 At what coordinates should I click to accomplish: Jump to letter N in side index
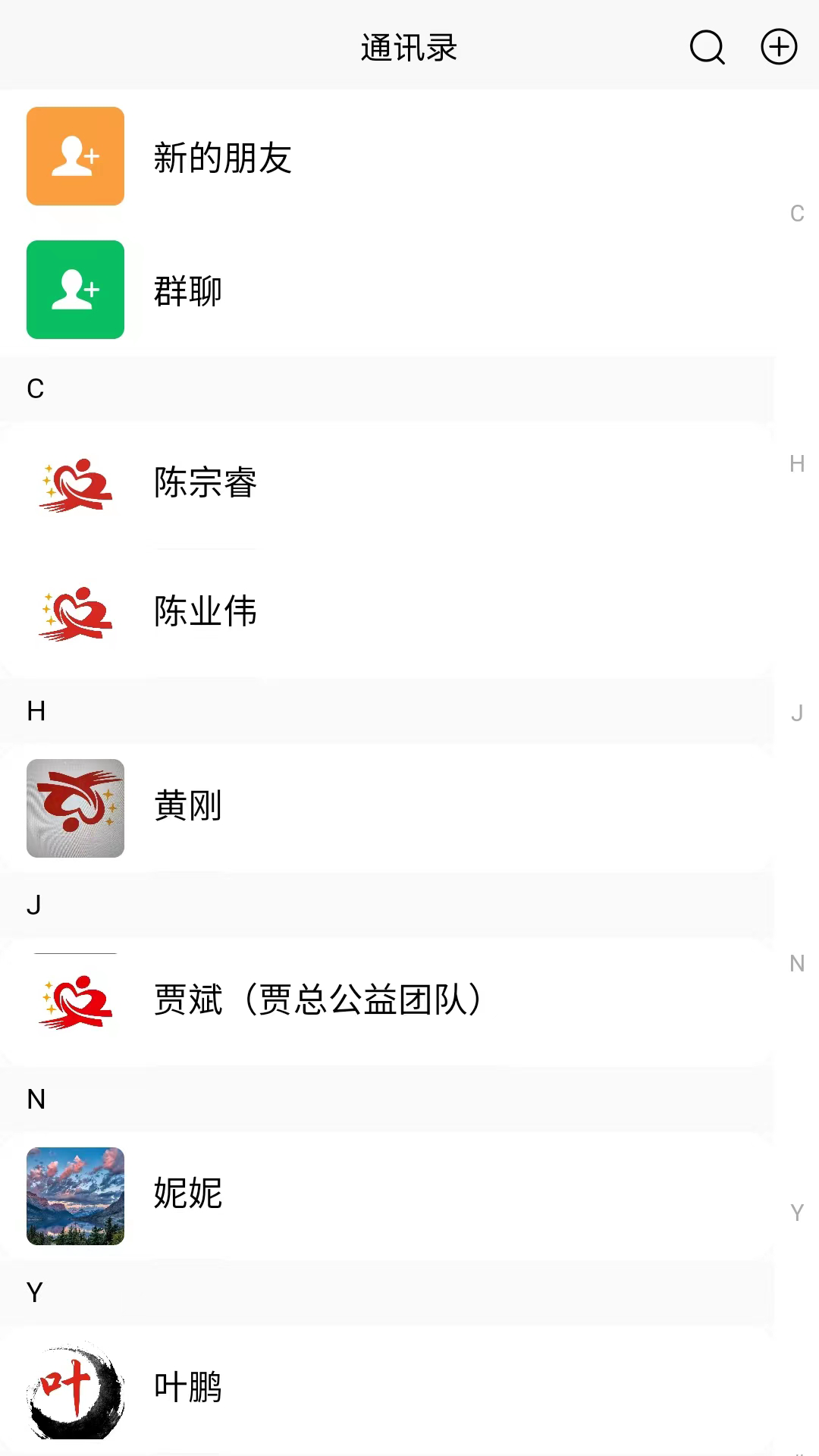click(x=797, y=963)
